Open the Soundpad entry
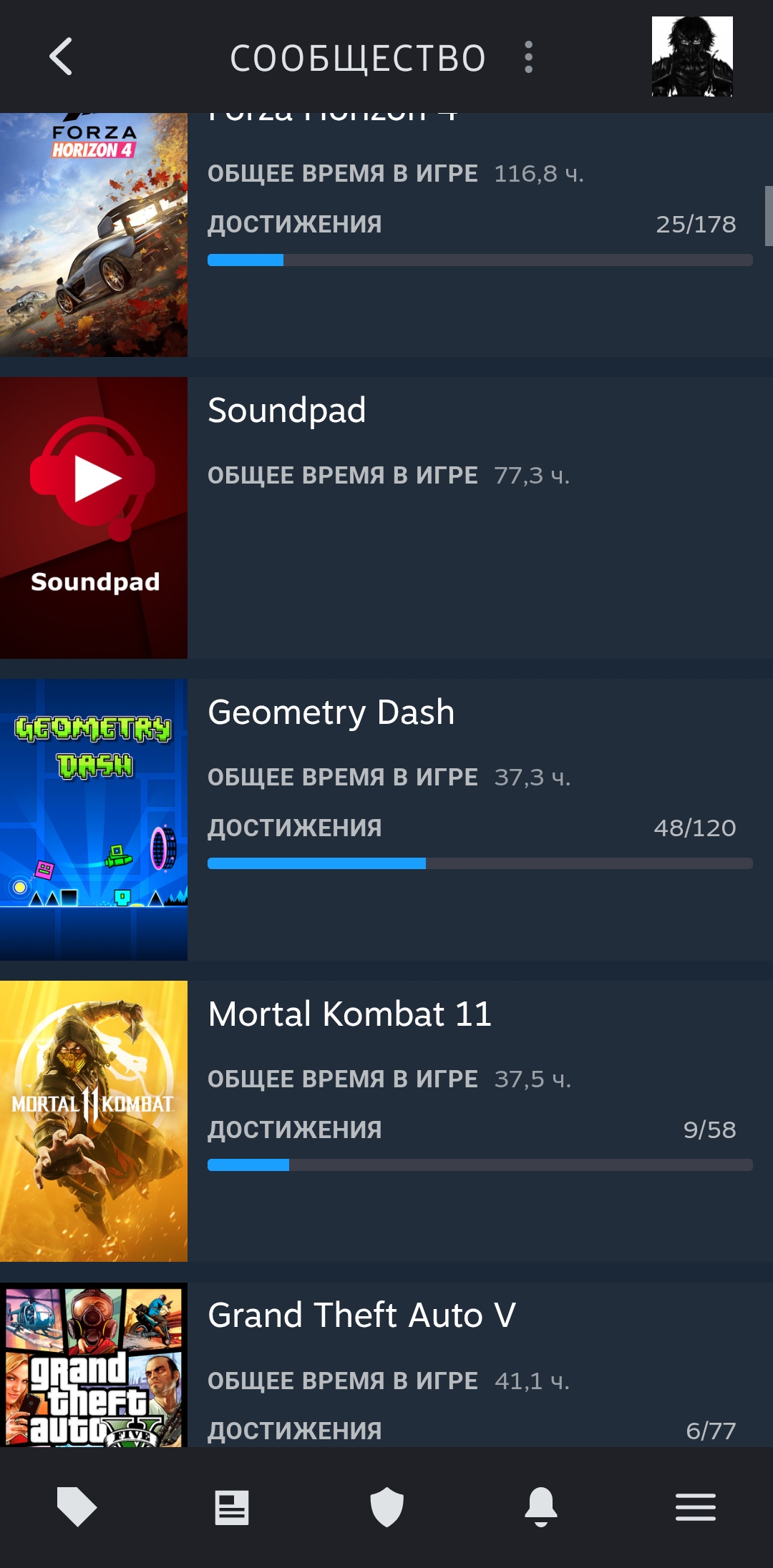Image resolution: width=773 pixels, height=1568 pixels. [x=386, y=518]
